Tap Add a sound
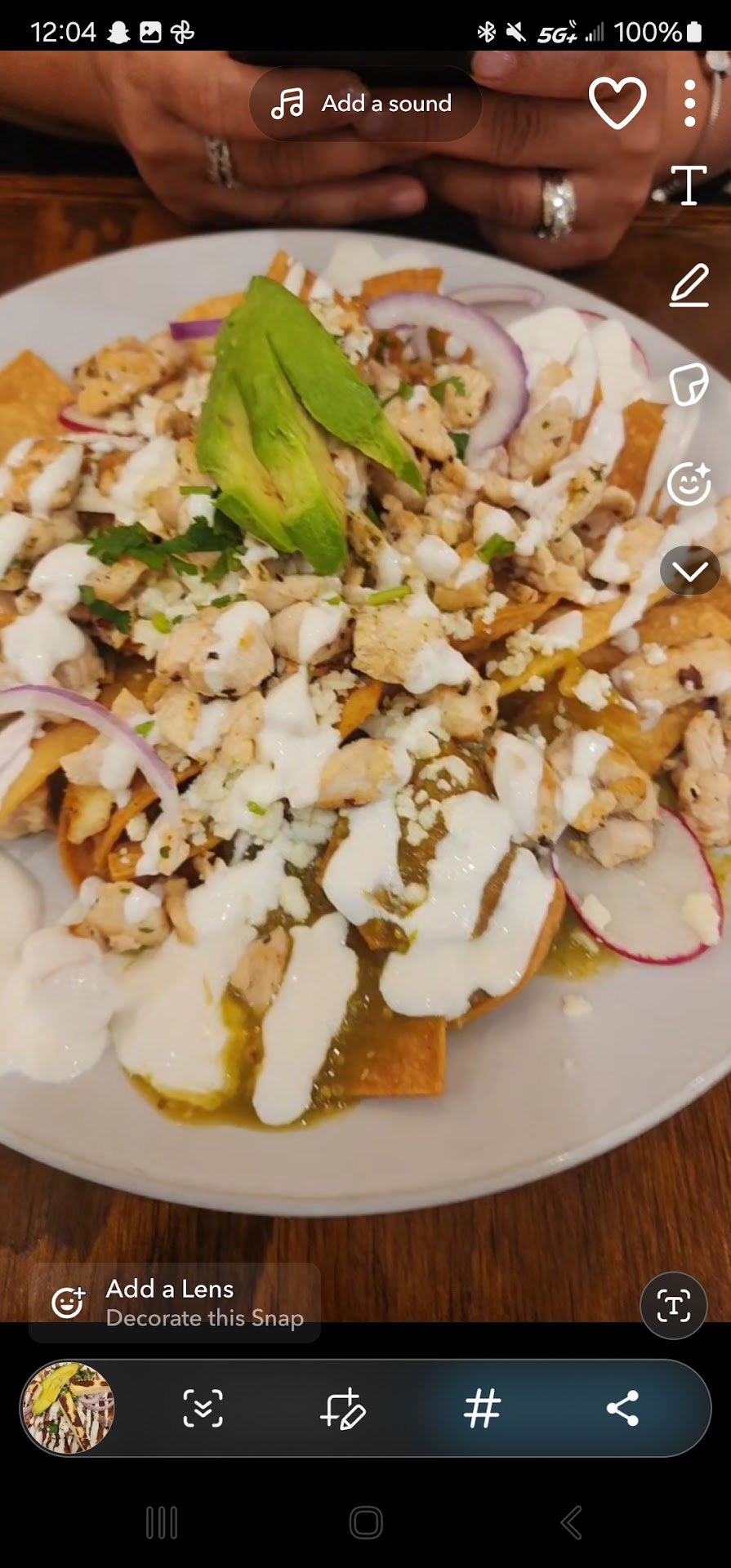This screenshot has width=731, height=1568. (x=364, y=104)
